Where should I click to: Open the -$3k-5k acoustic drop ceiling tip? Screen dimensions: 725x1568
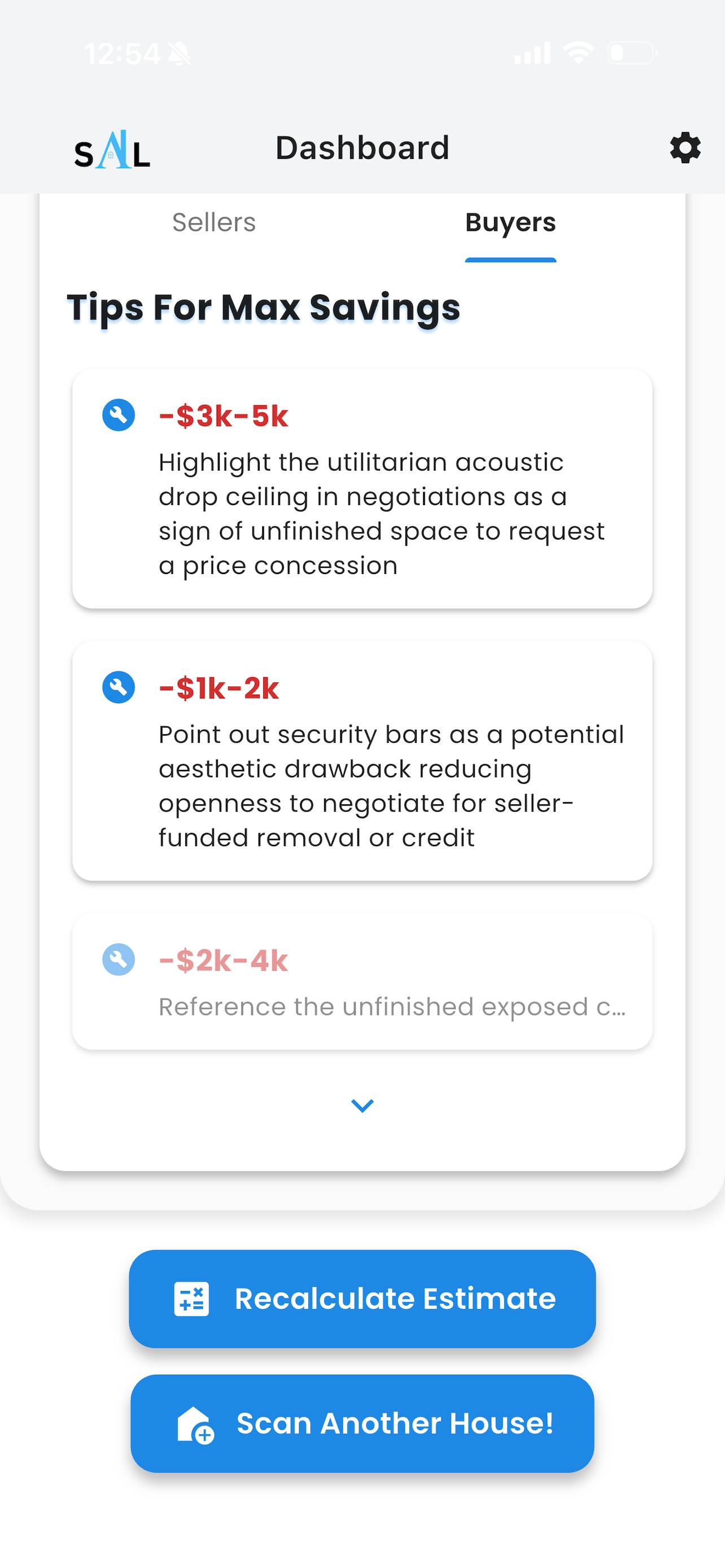click(x=362, y=489)
